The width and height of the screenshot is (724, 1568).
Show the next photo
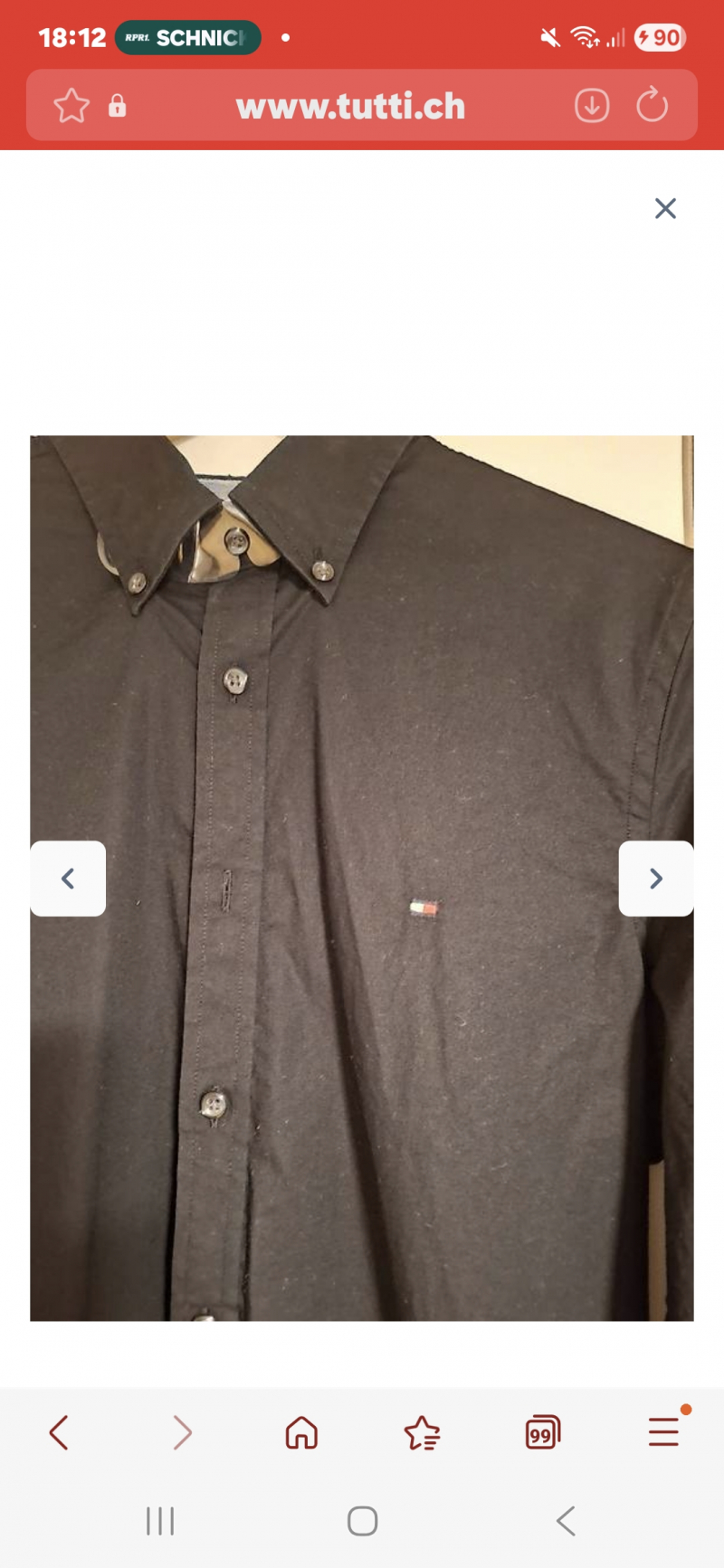[x=656, y=879]
